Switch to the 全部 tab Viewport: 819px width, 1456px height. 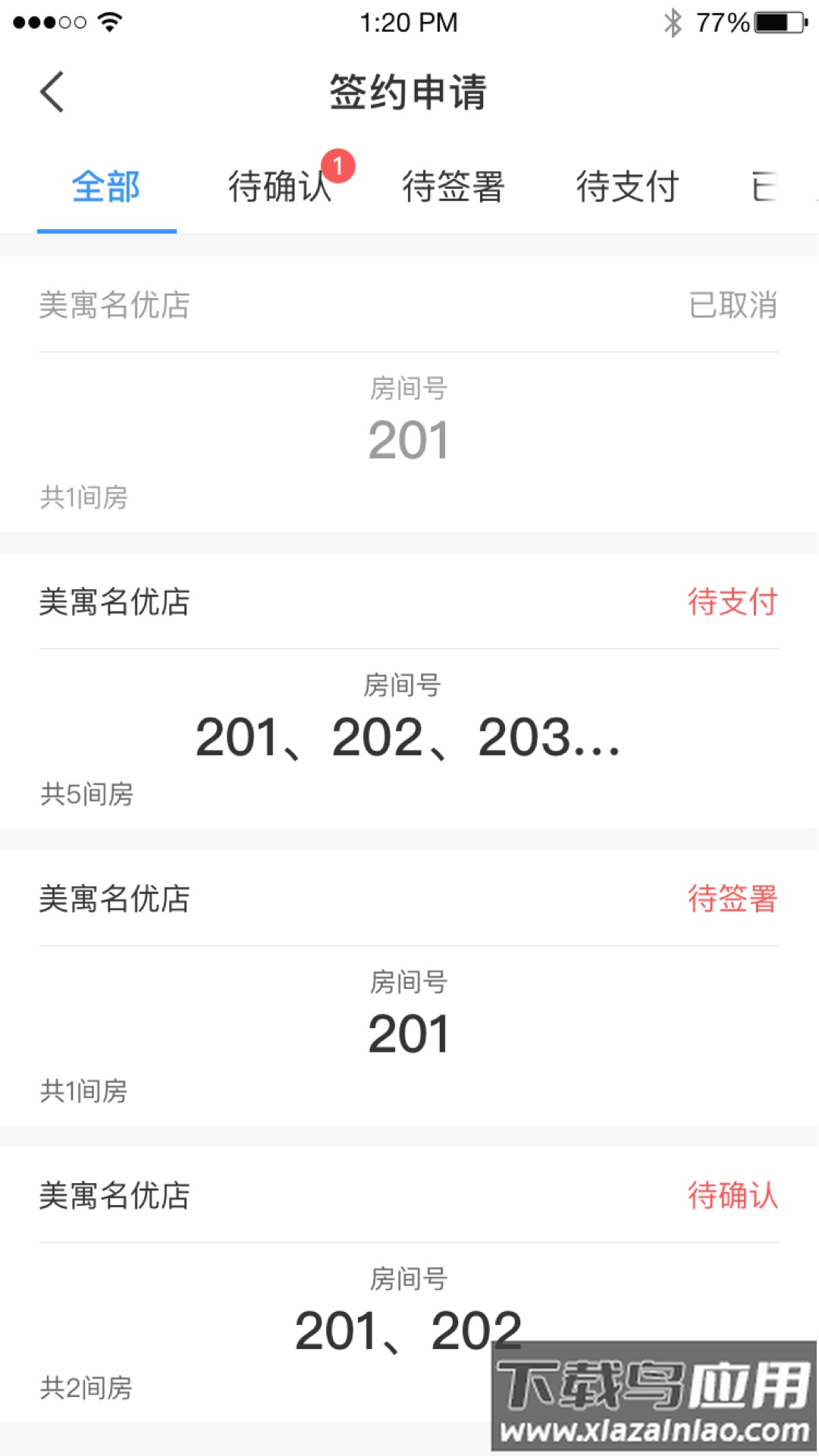tap(105, 187)
